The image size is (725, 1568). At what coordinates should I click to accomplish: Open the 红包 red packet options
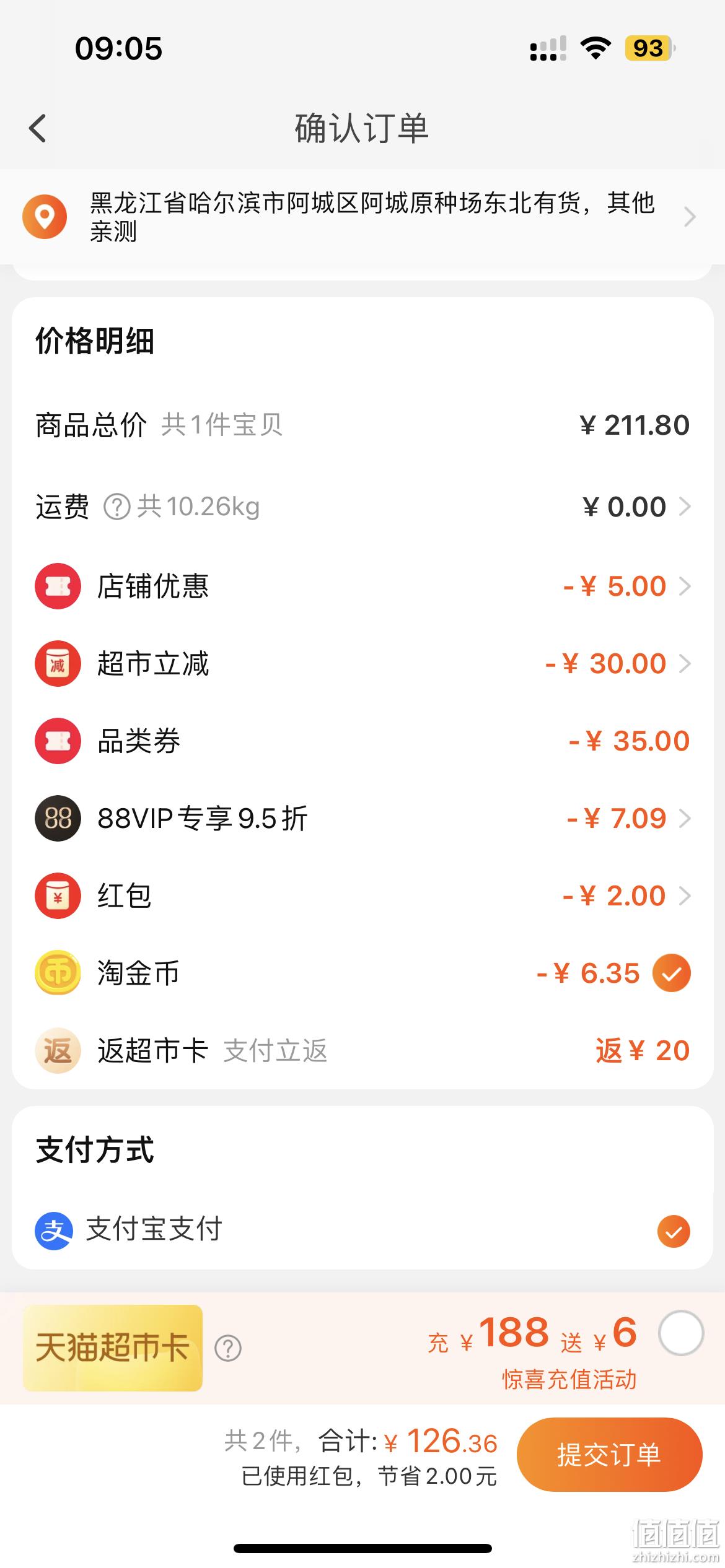[x=362, y=895]
